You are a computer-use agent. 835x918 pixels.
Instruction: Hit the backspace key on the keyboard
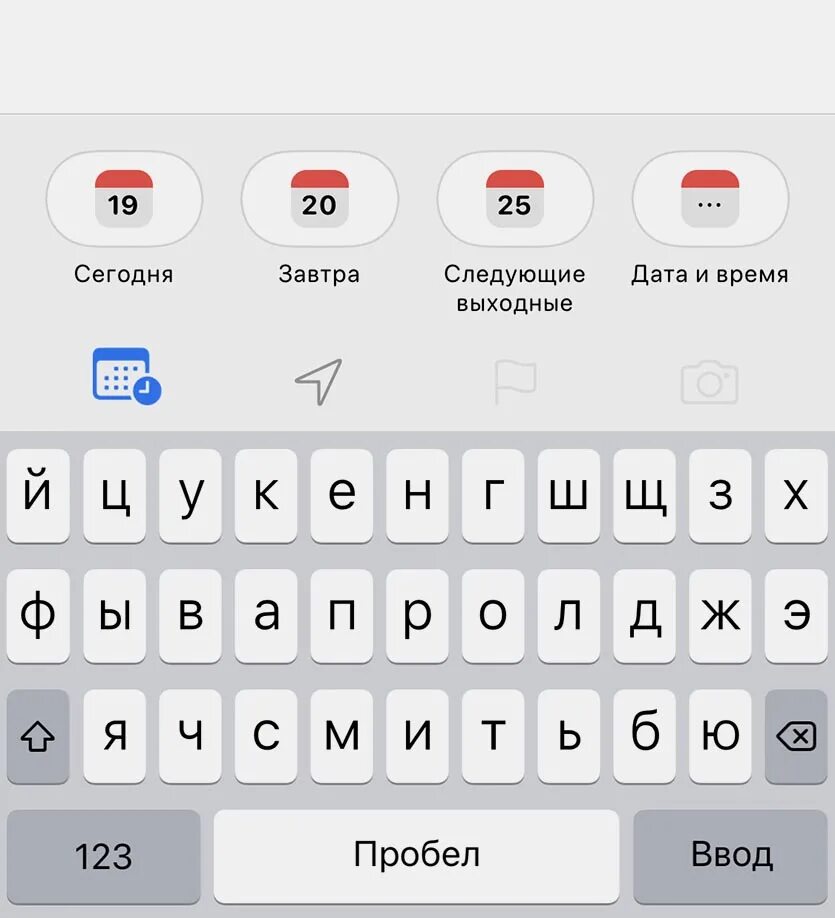pyautogui.click(x=796, y=737)
